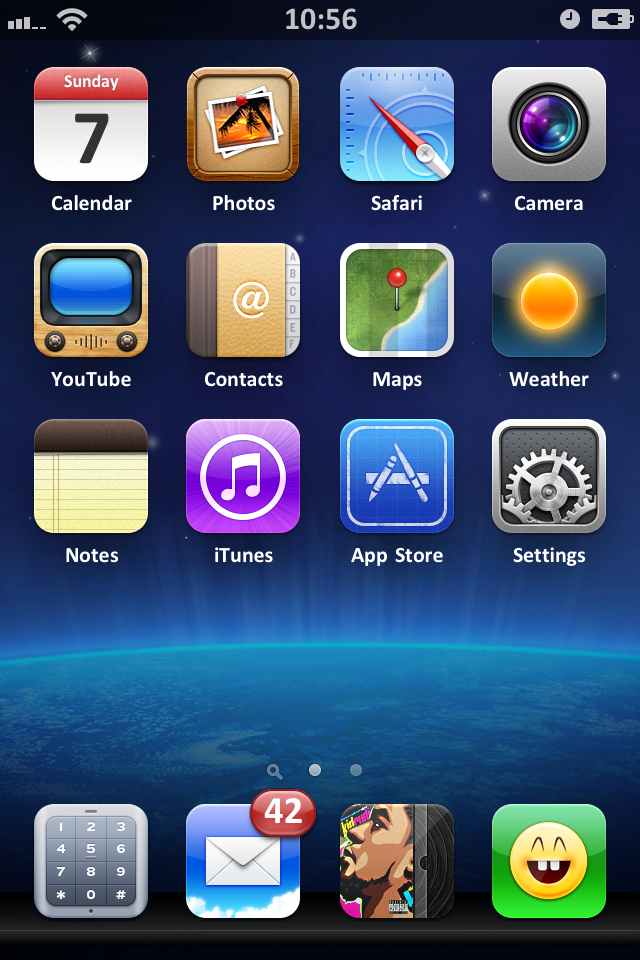Open Safari browser
The height and width of the screenshot is (960, 640).
tap(396, 124)
